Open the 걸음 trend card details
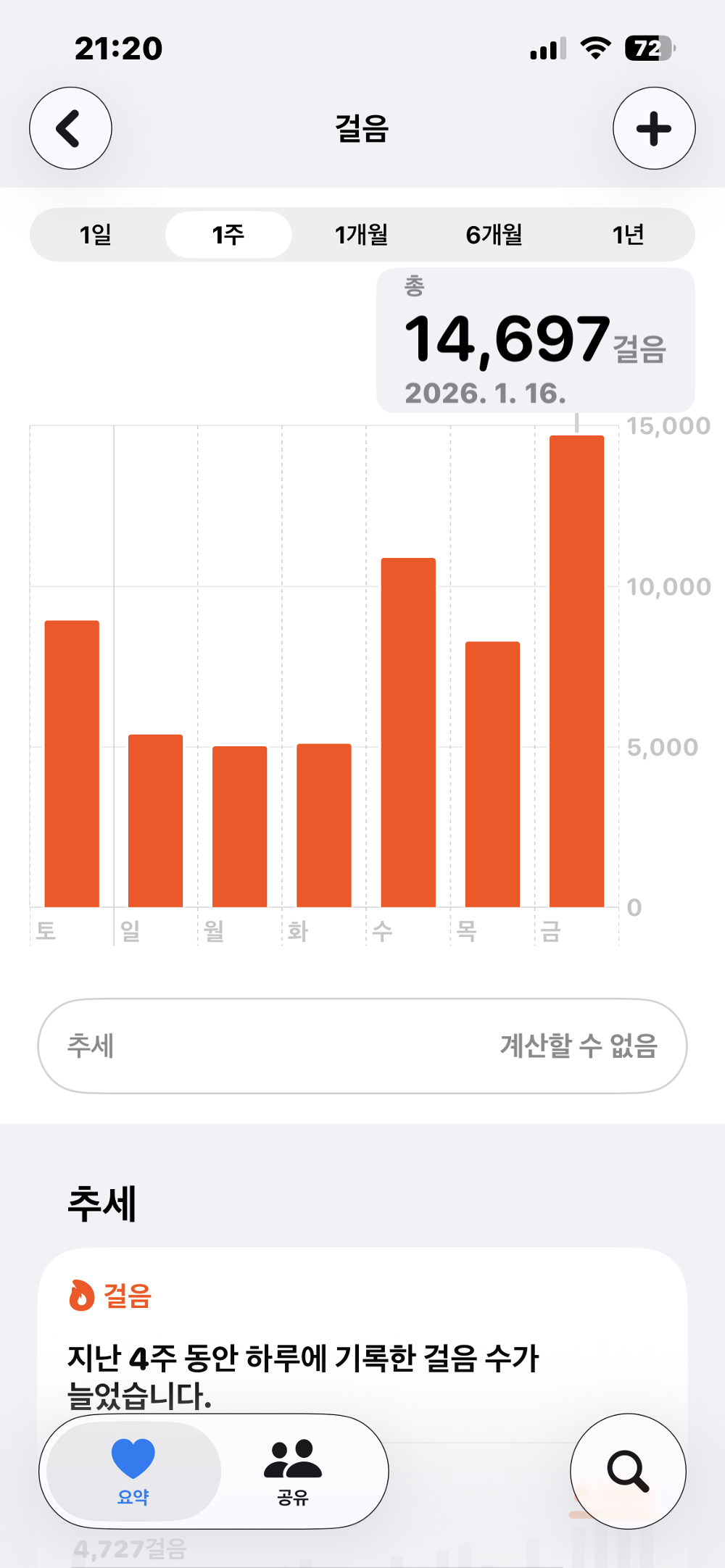 (x=362, y=1348)
